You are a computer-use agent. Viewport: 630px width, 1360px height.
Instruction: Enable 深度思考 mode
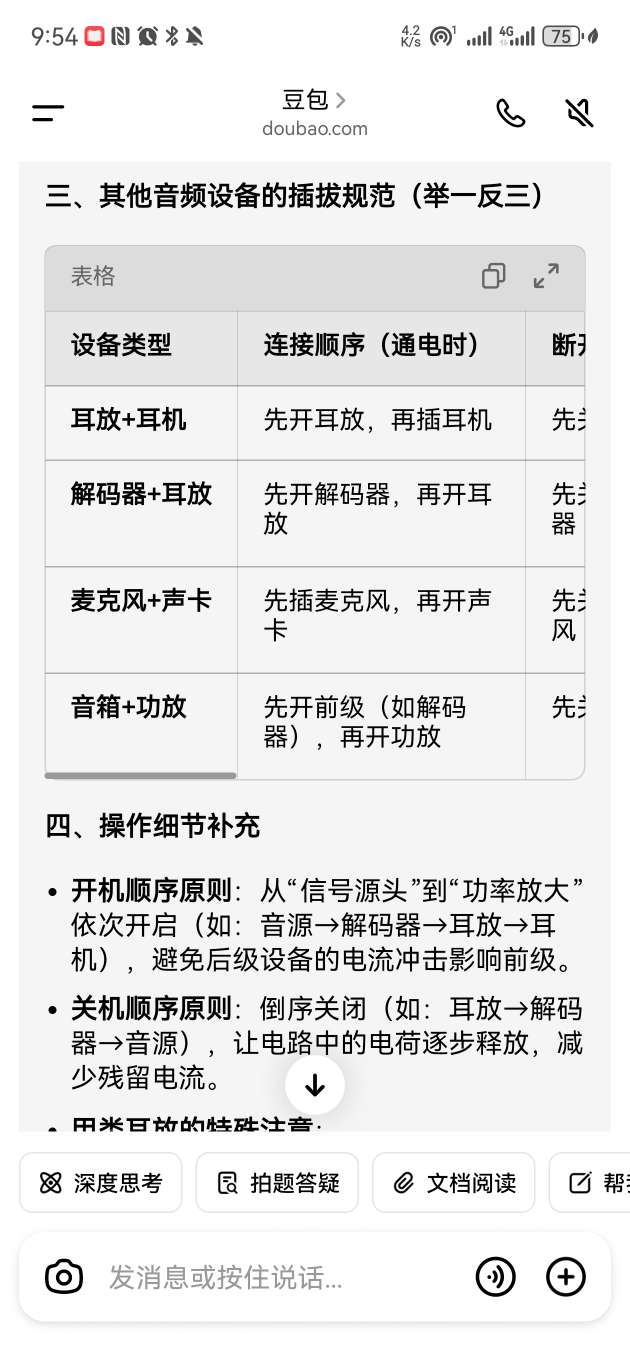(x=101, y=1183)
